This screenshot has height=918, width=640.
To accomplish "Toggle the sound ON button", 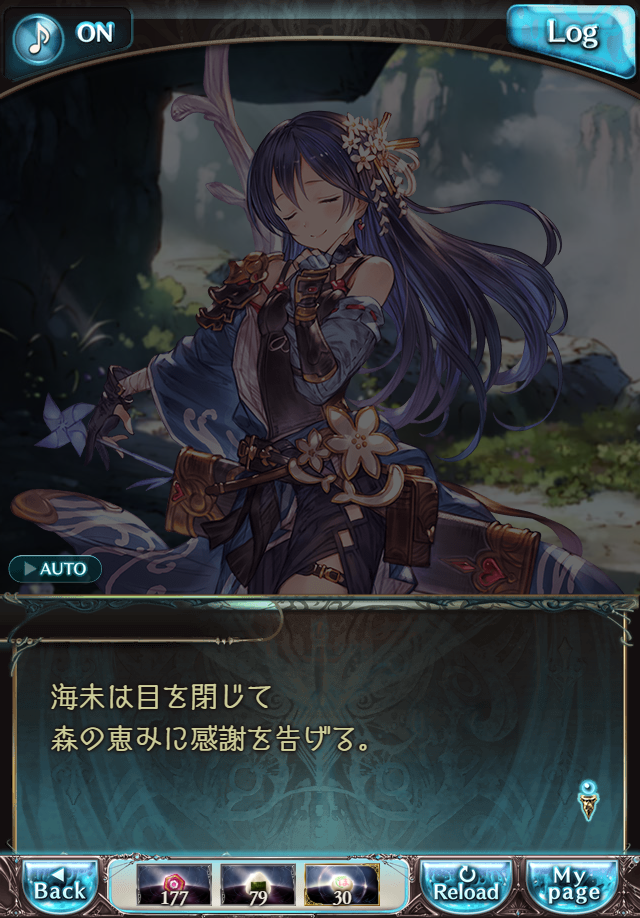I will 68,34.
